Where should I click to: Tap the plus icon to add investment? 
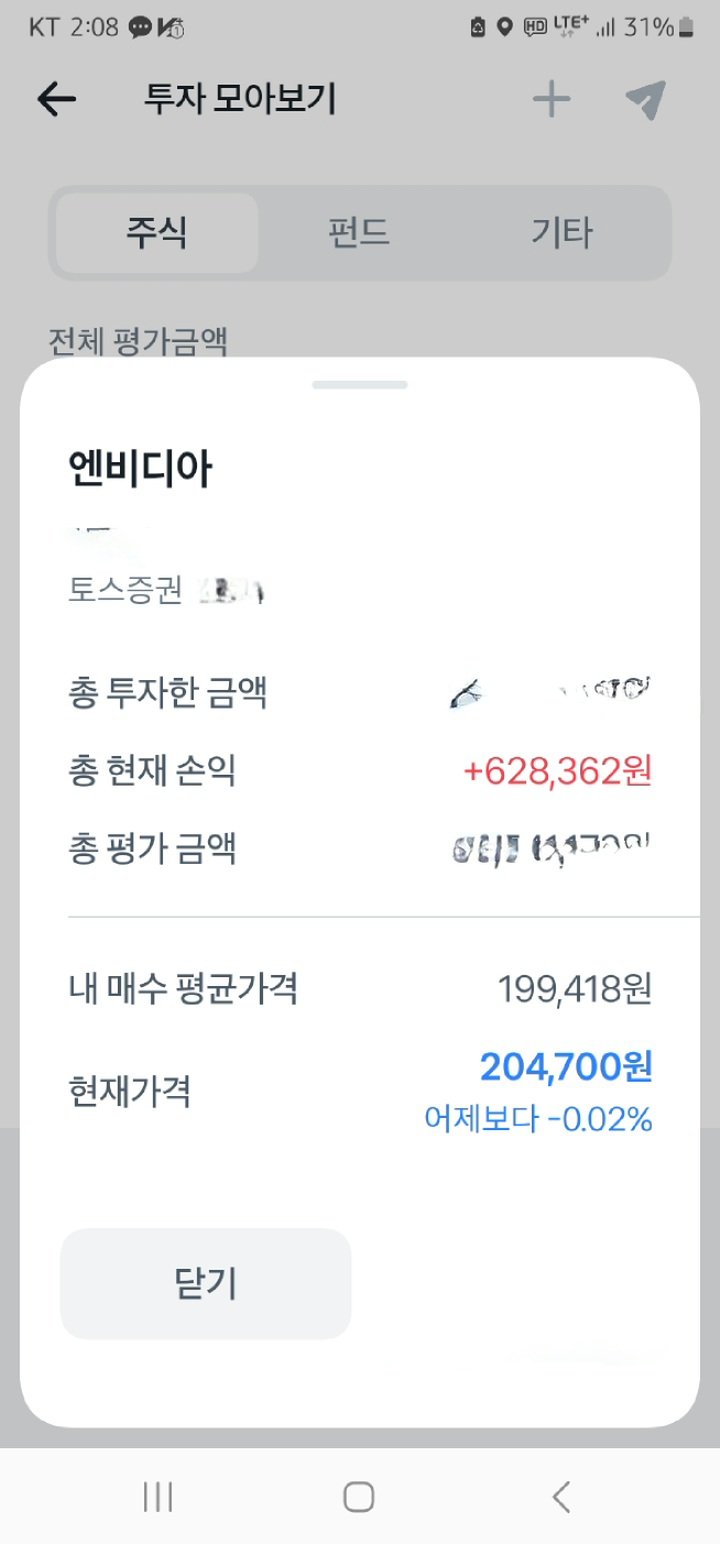551,99
